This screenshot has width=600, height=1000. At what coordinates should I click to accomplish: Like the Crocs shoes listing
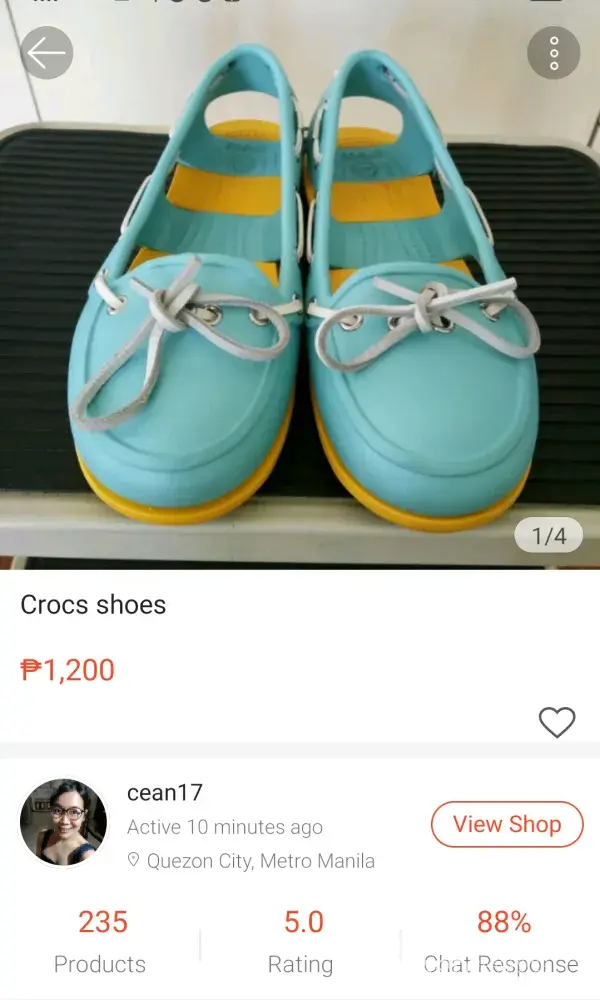click(557, 722)
